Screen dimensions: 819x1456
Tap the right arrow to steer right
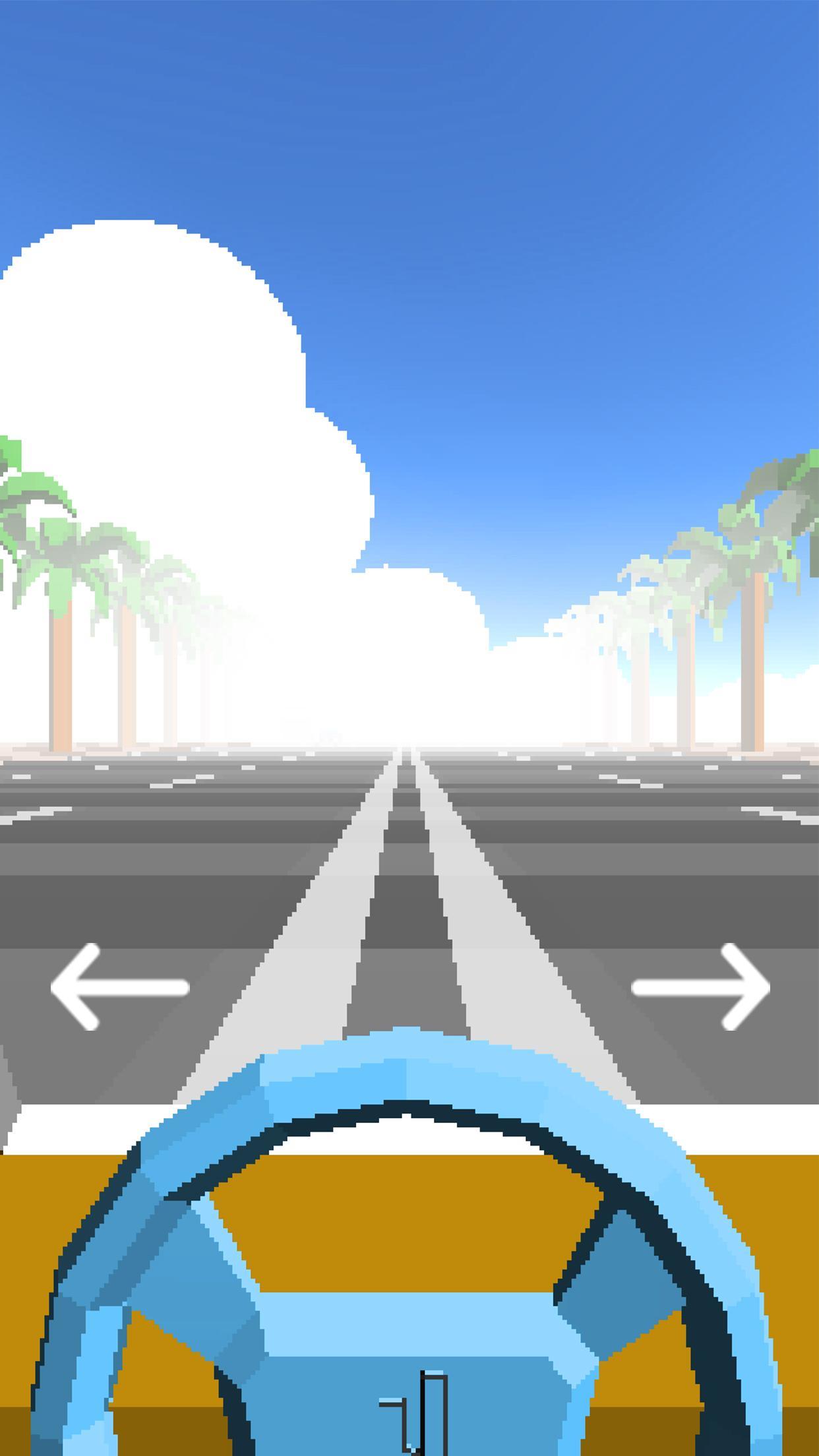point(700,986)
